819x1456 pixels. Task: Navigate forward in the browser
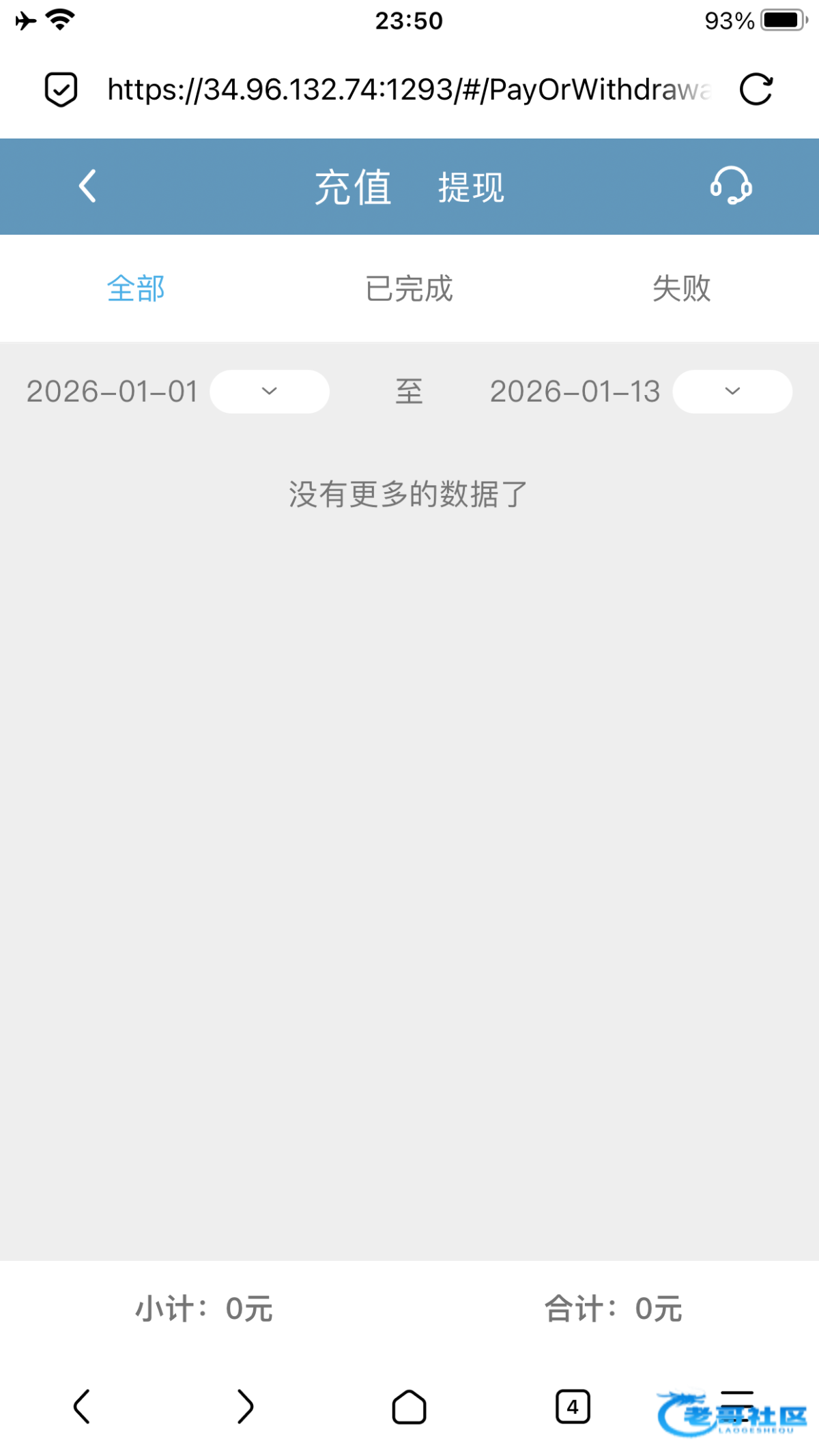245,1407
